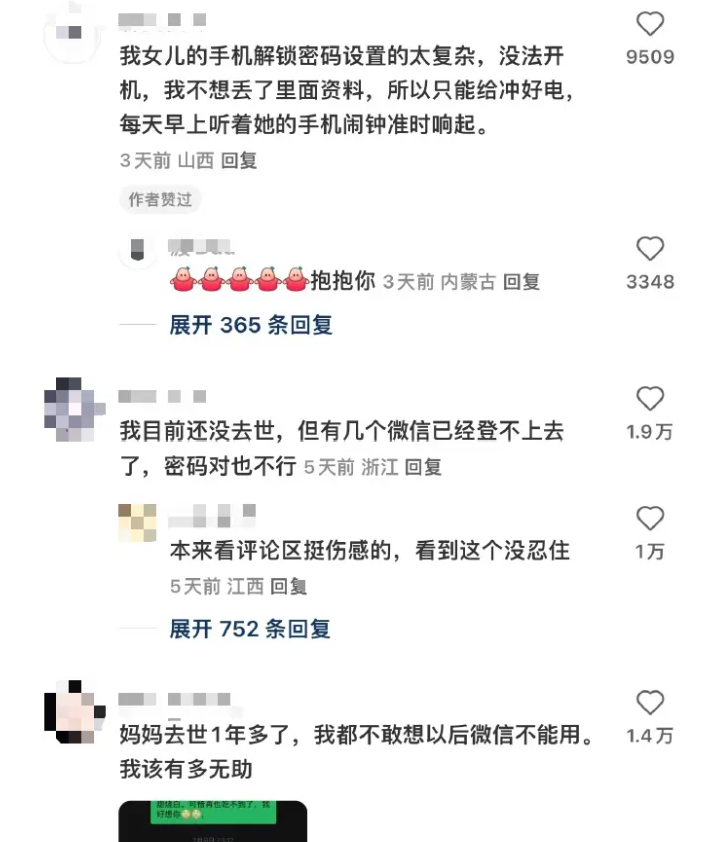Image resolution: width=721 pixels, height=842 pixels.
Task: Reply to the comment from 浙江
Action: [424, 467]
